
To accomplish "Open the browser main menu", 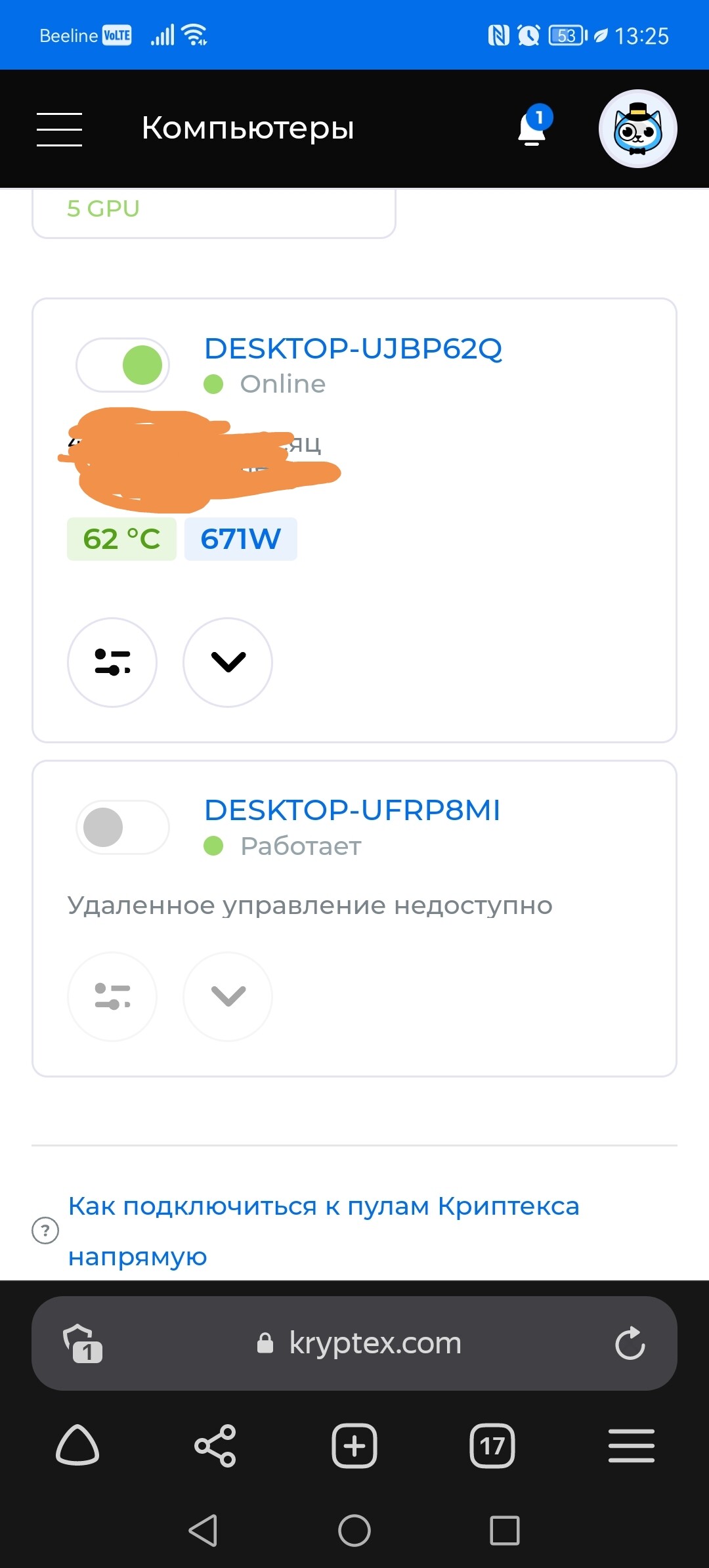I will click(x=632, y=1446).
